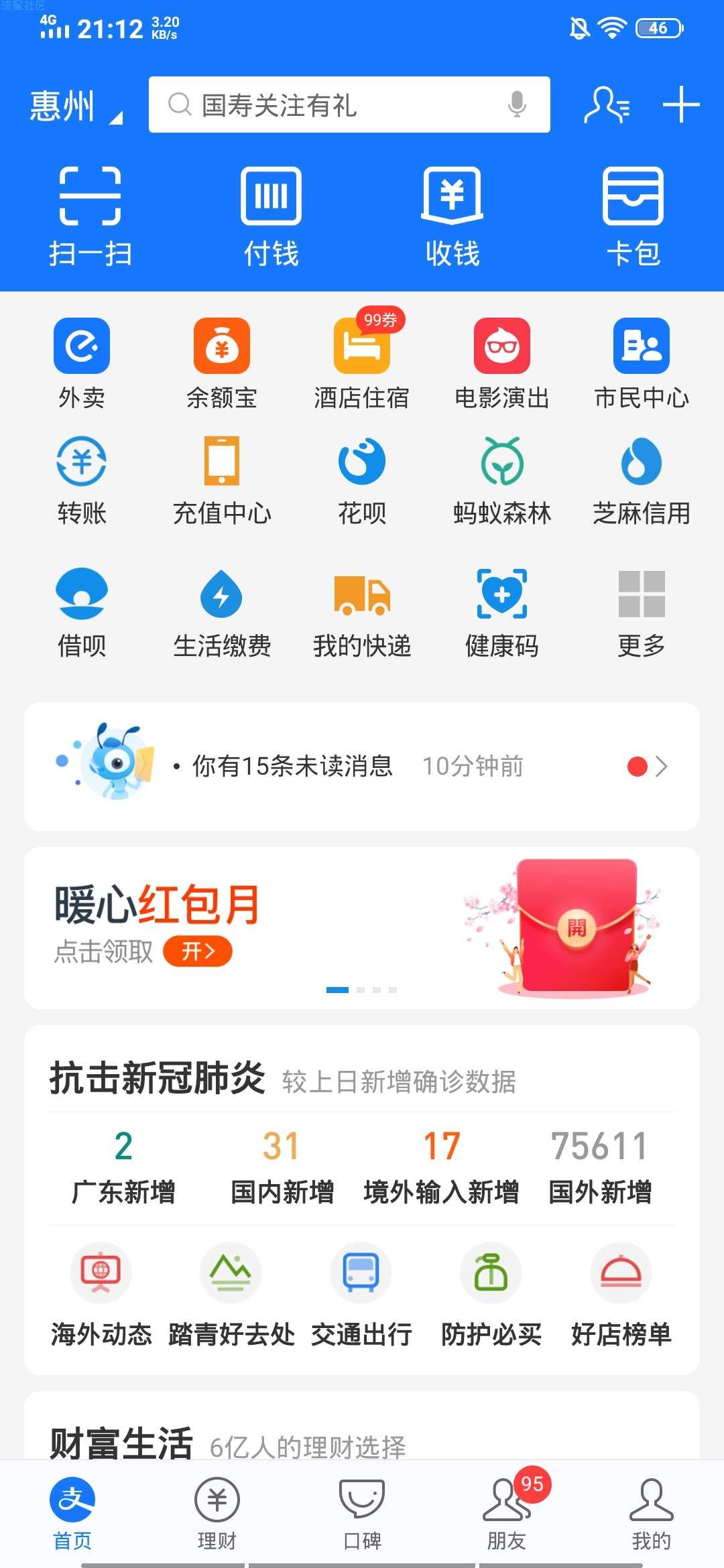View the 15 unread messages

click(x=362, y=766)
